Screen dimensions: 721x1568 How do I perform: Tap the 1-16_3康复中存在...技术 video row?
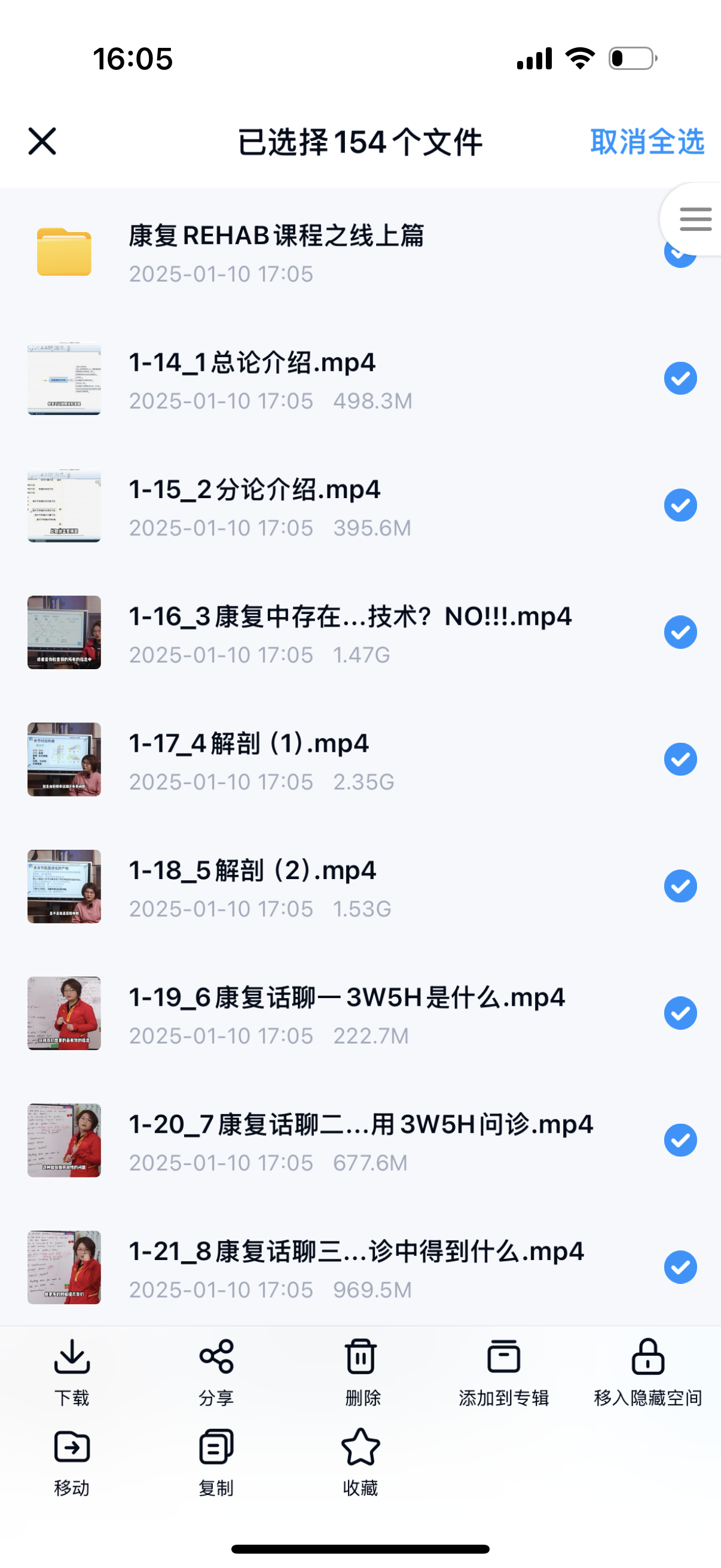(x=350, y=633)
